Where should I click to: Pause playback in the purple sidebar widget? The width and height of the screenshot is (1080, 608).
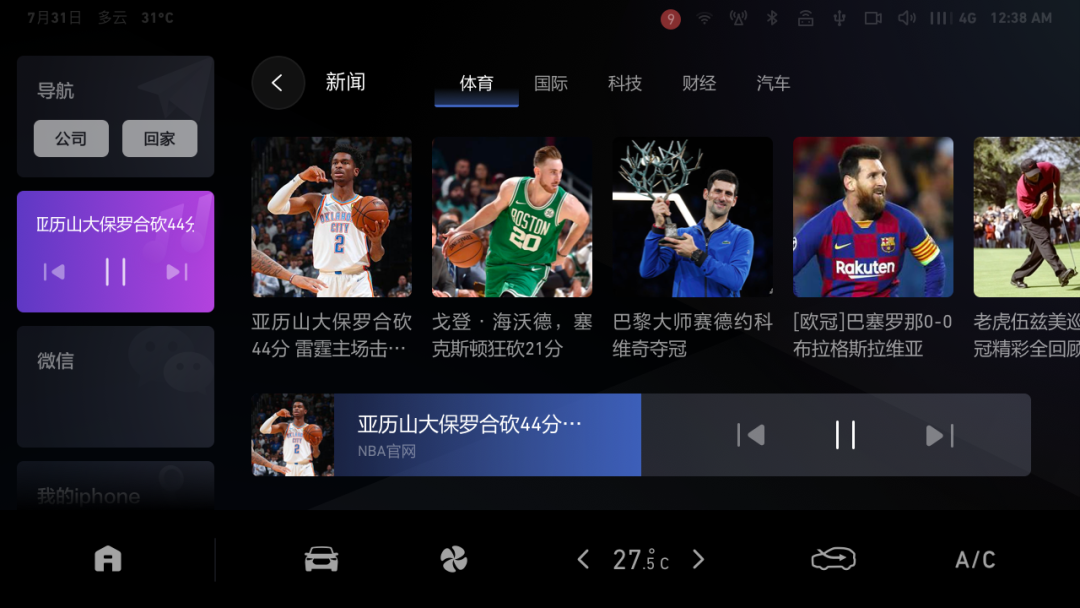coord(115,272)
